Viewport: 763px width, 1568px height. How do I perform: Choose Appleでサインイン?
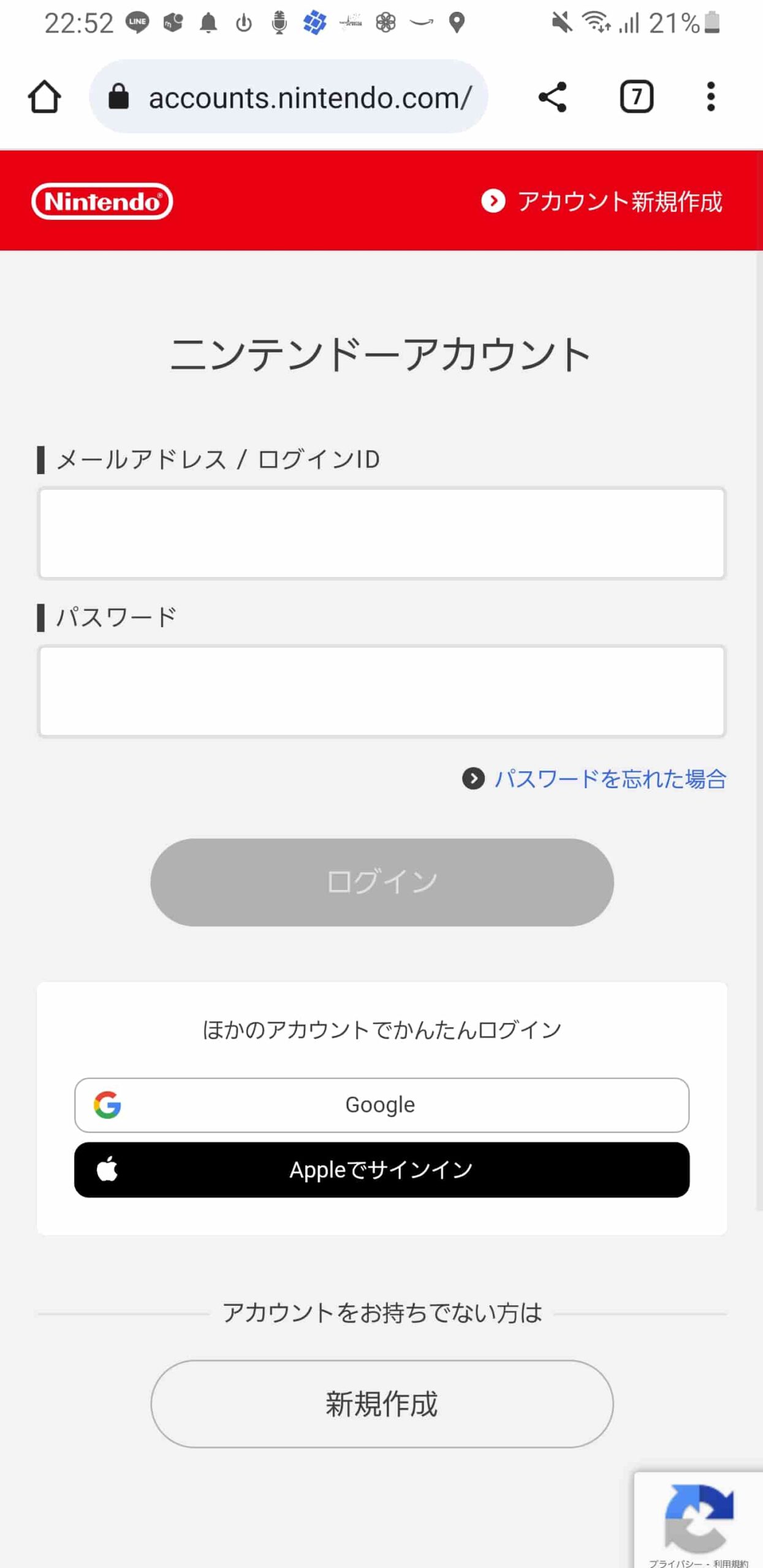coord(382,1169)
